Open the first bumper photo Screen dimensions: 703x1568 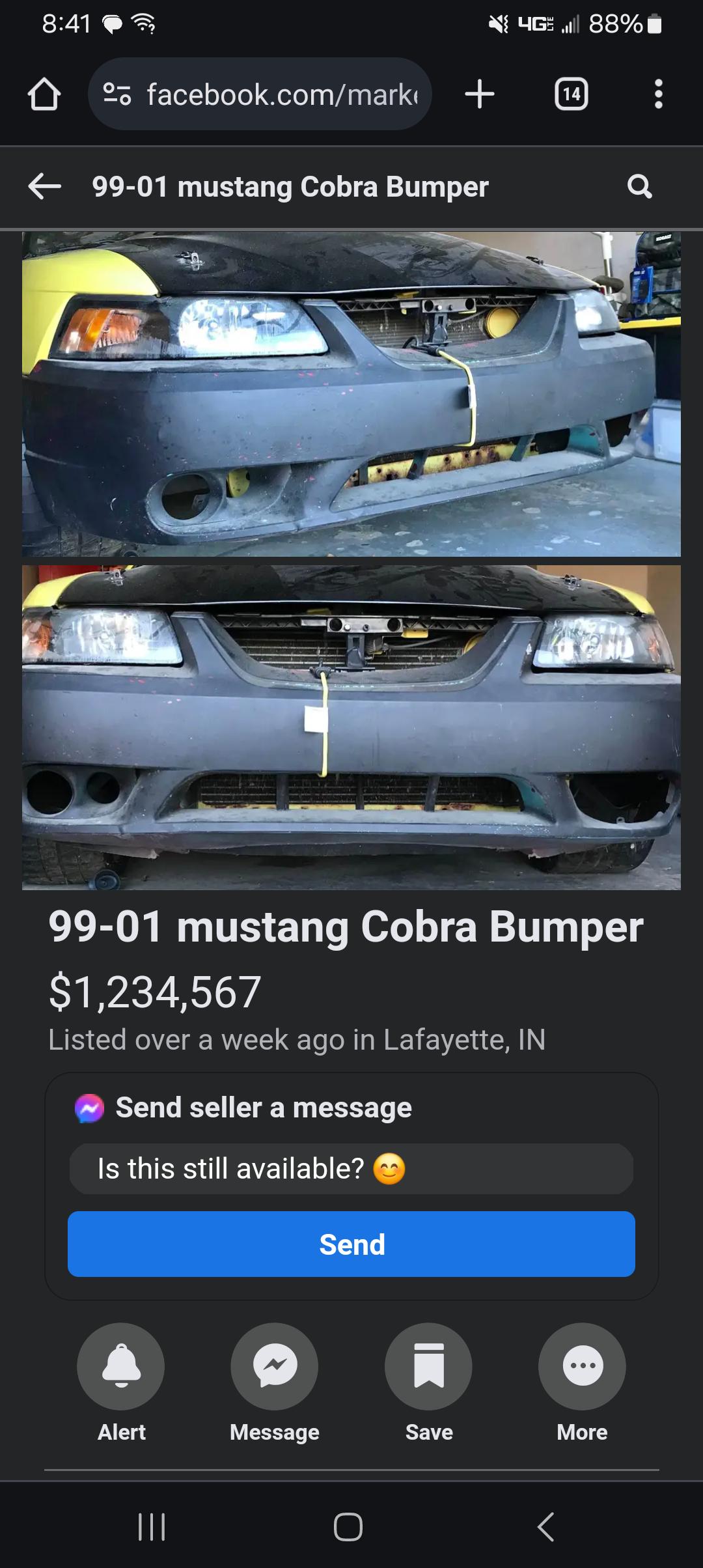pos(351,394)
